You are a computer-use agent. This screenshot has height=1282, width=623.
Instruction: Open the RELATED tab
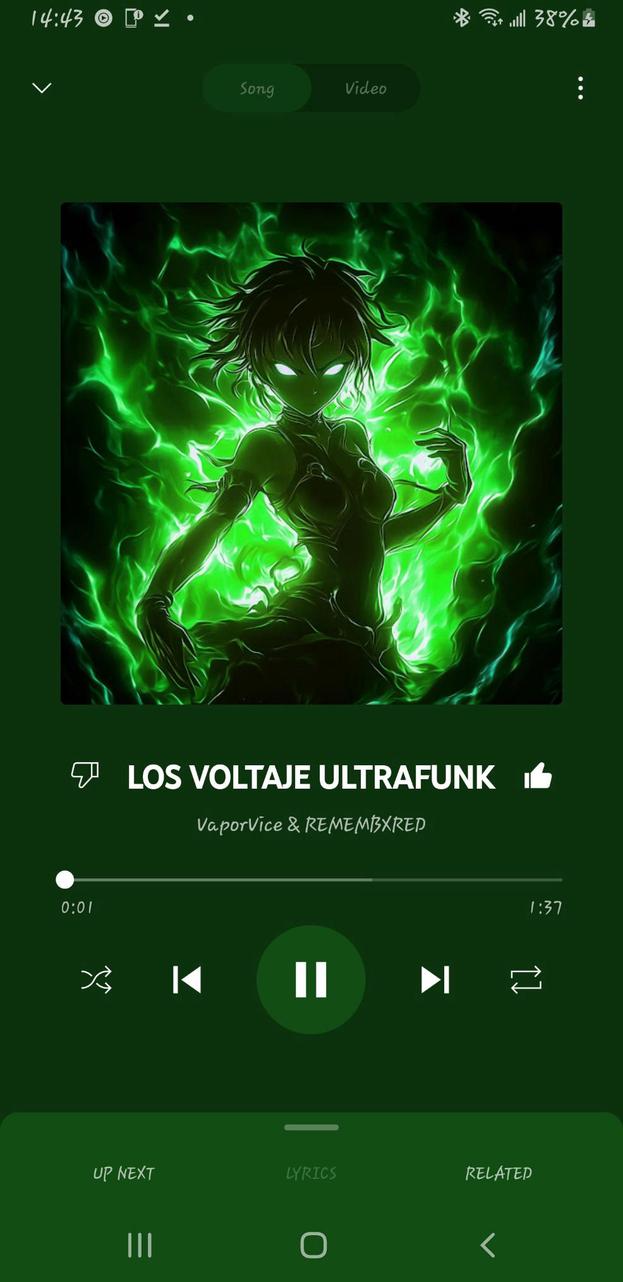click(498, 1173)
